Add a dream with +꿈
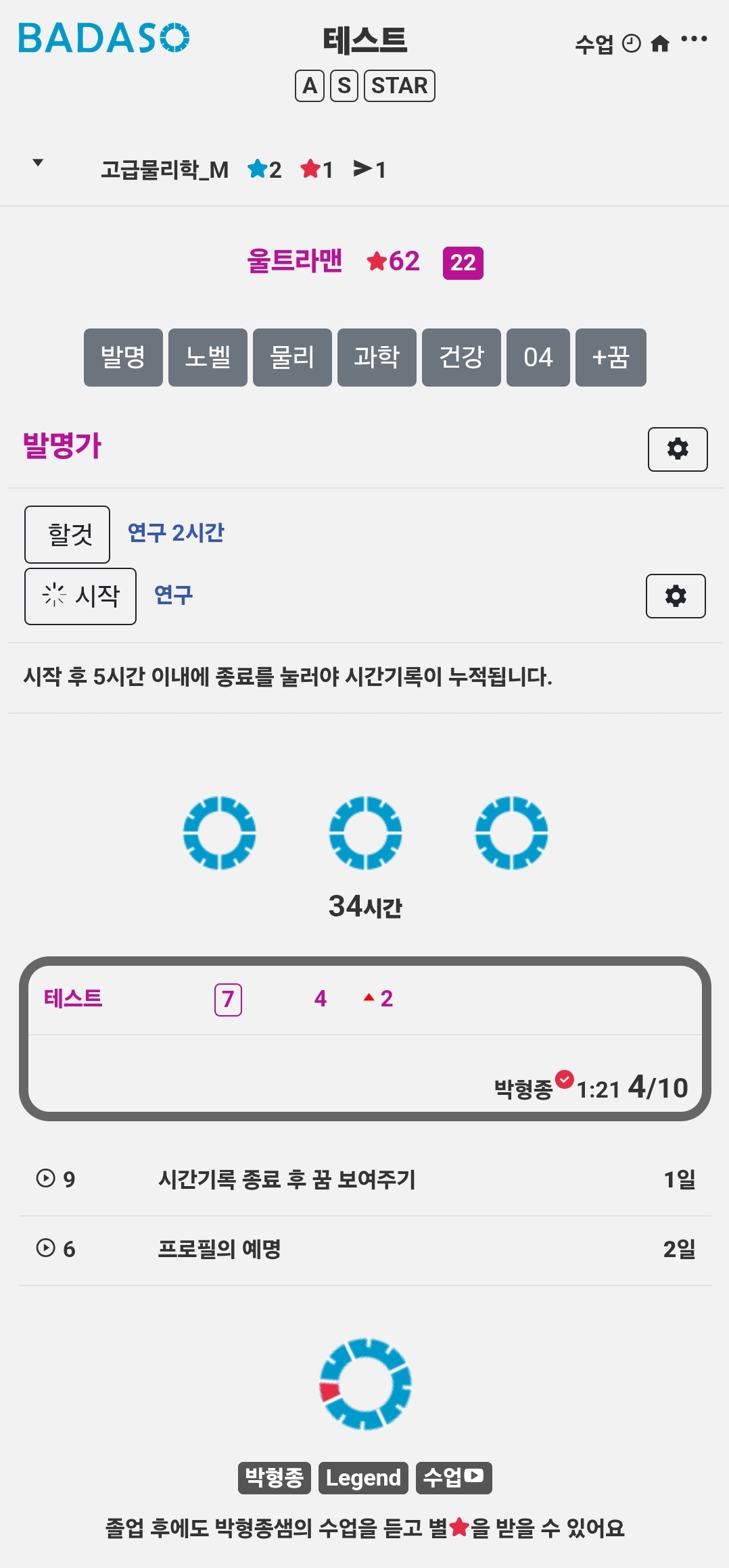The width and height of the screenshot is (729, 1568). tap(611, 358)
